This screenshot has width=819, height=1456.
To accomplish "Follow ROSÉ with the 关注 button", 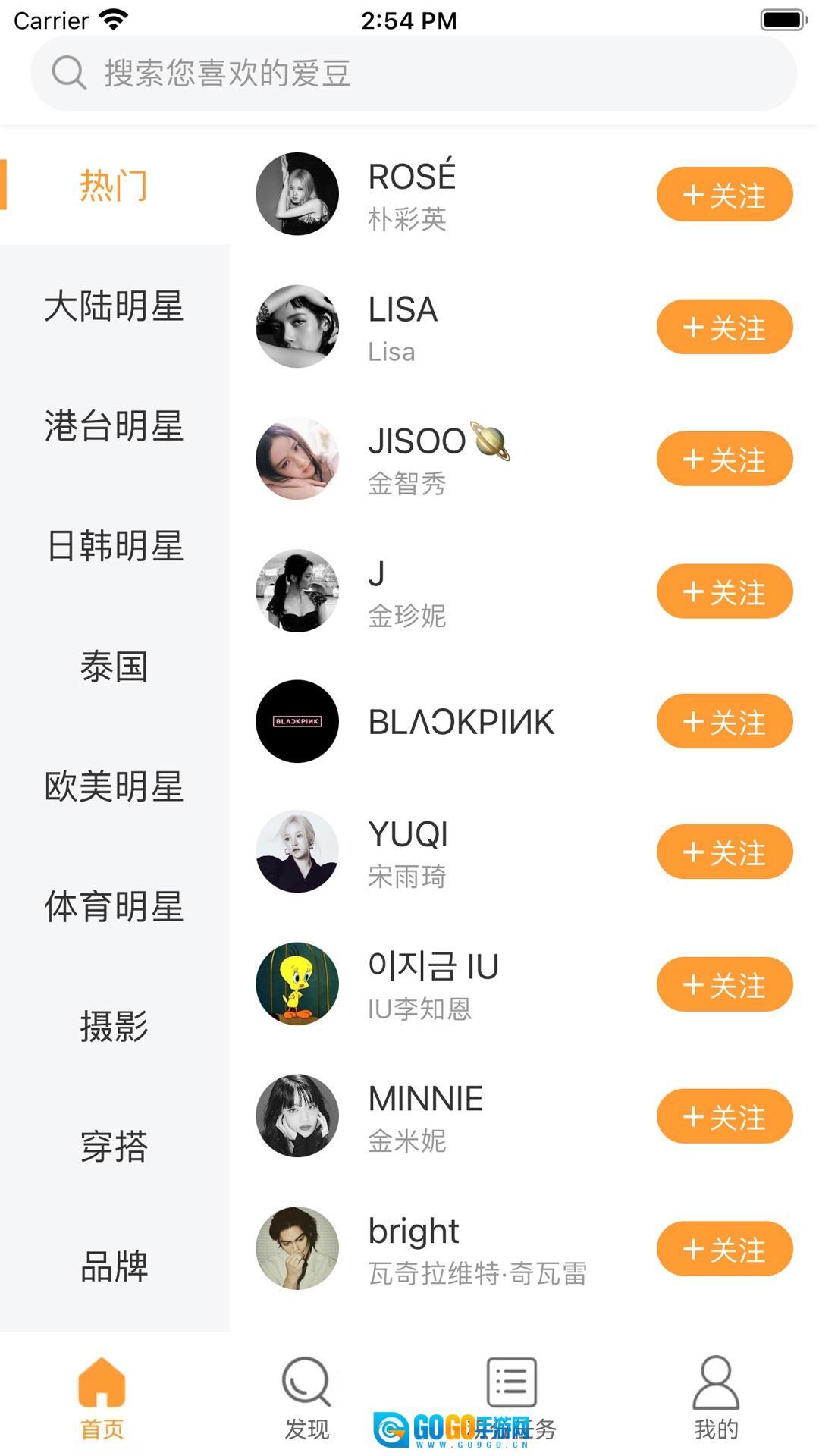I will tap(724, 195).
